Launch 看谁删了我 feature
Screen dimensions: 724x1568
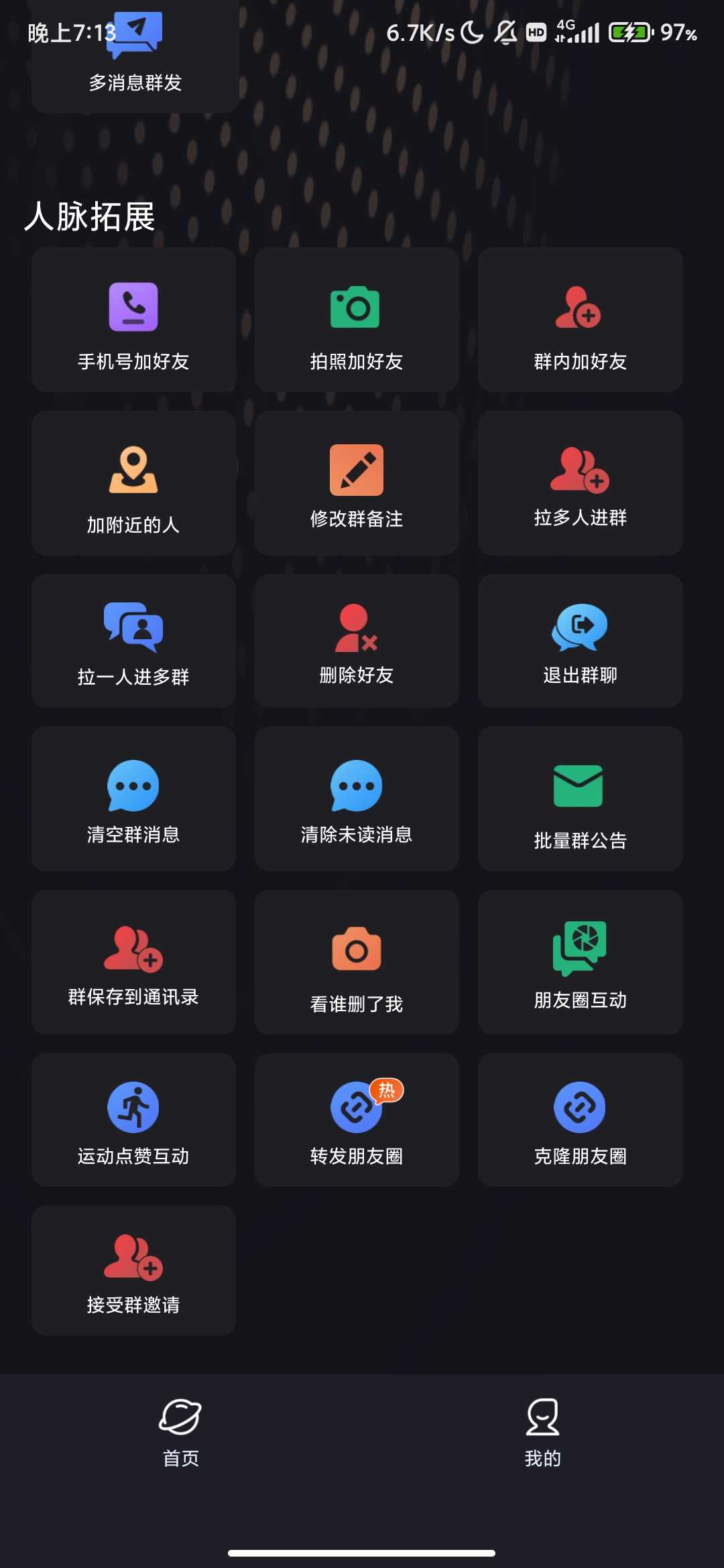tap(357, 963)
